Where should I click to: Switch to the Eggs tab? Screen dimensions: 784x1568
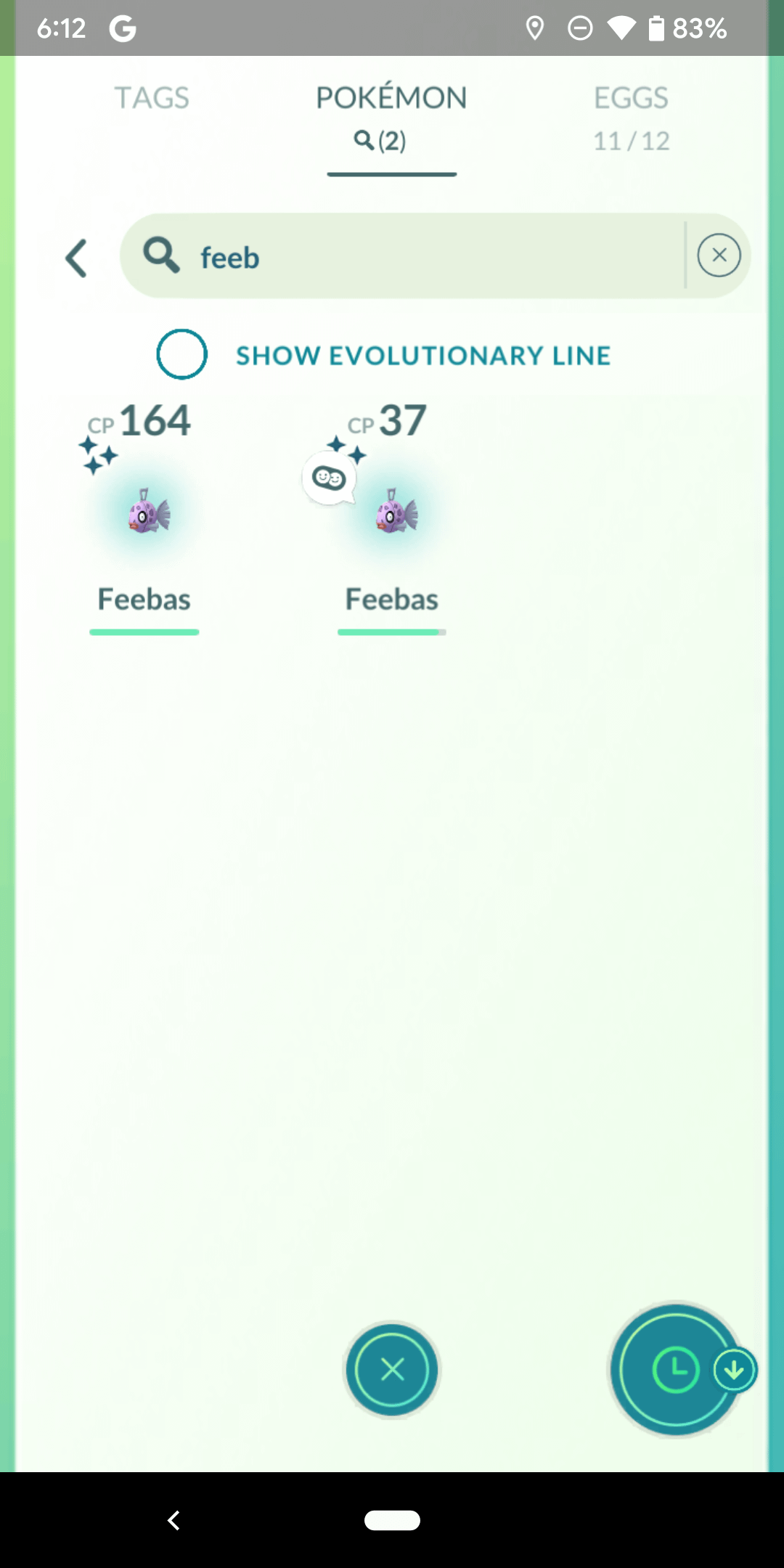pyautogui.click(x=631, y=116)
